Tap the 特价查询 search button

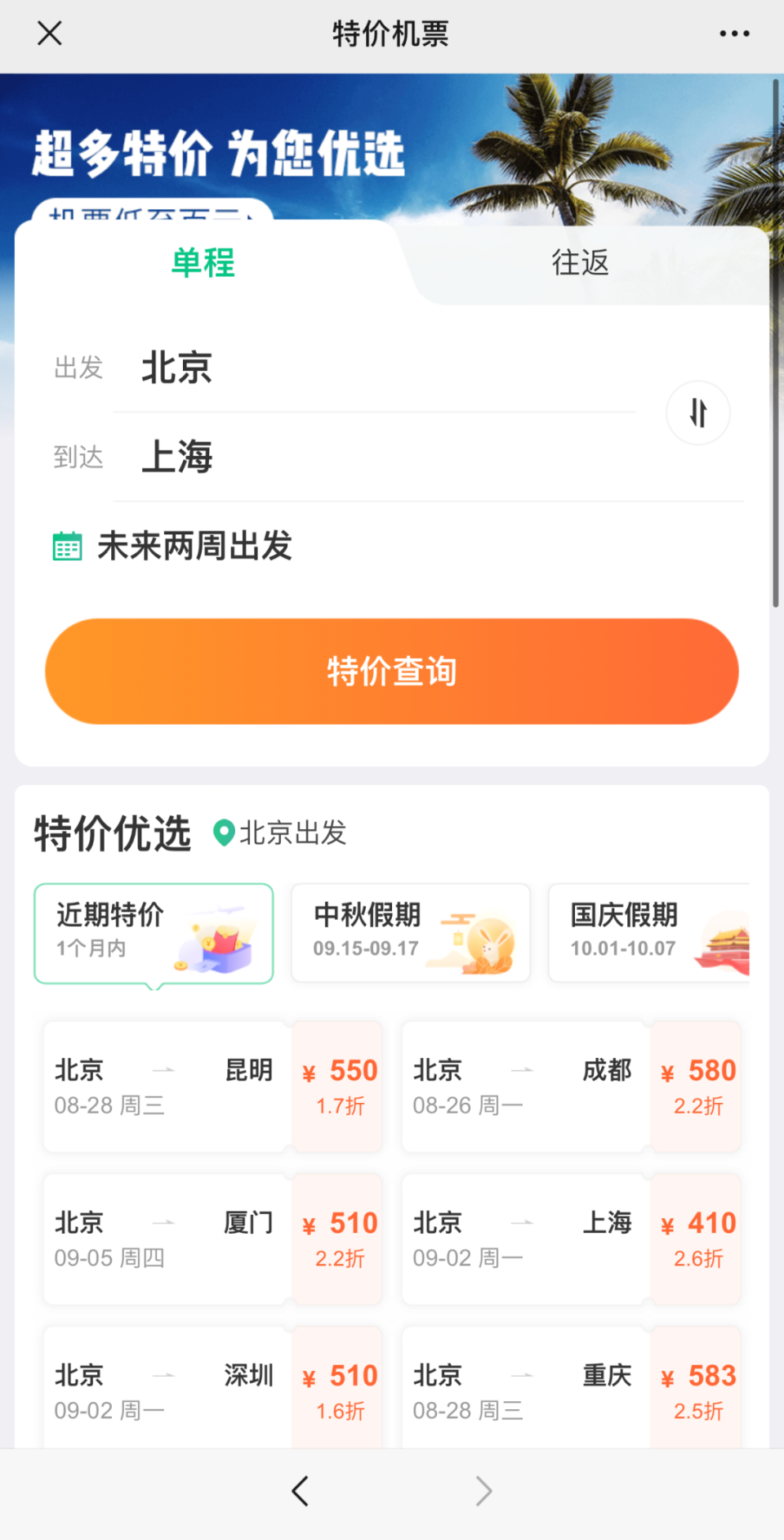[392, 672]
